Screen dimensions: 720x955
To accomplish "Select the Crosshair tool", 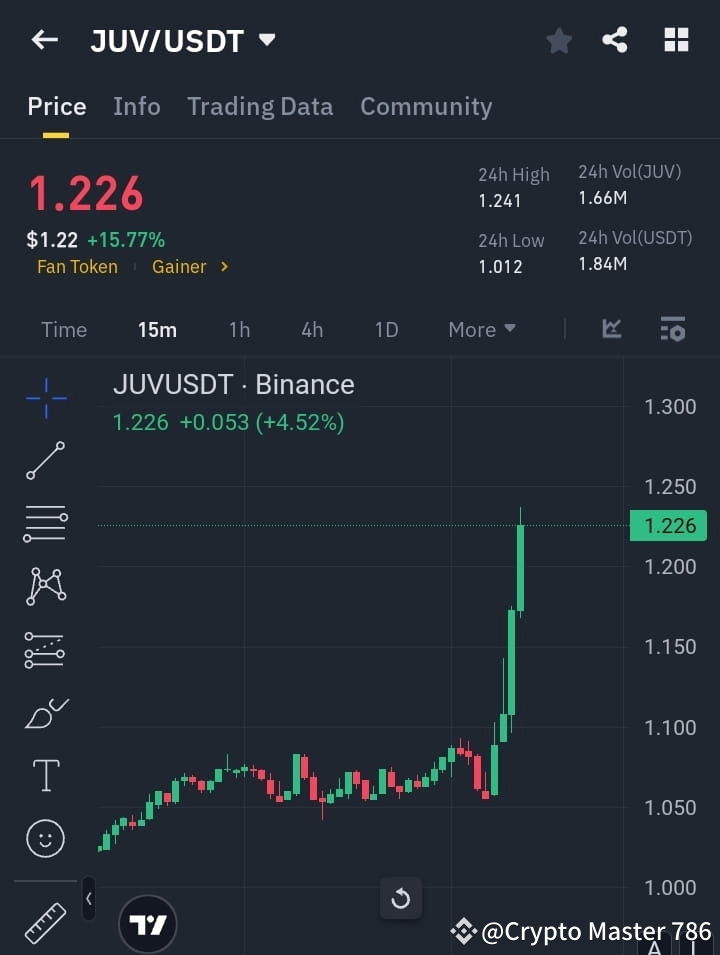I will [44, 398].
